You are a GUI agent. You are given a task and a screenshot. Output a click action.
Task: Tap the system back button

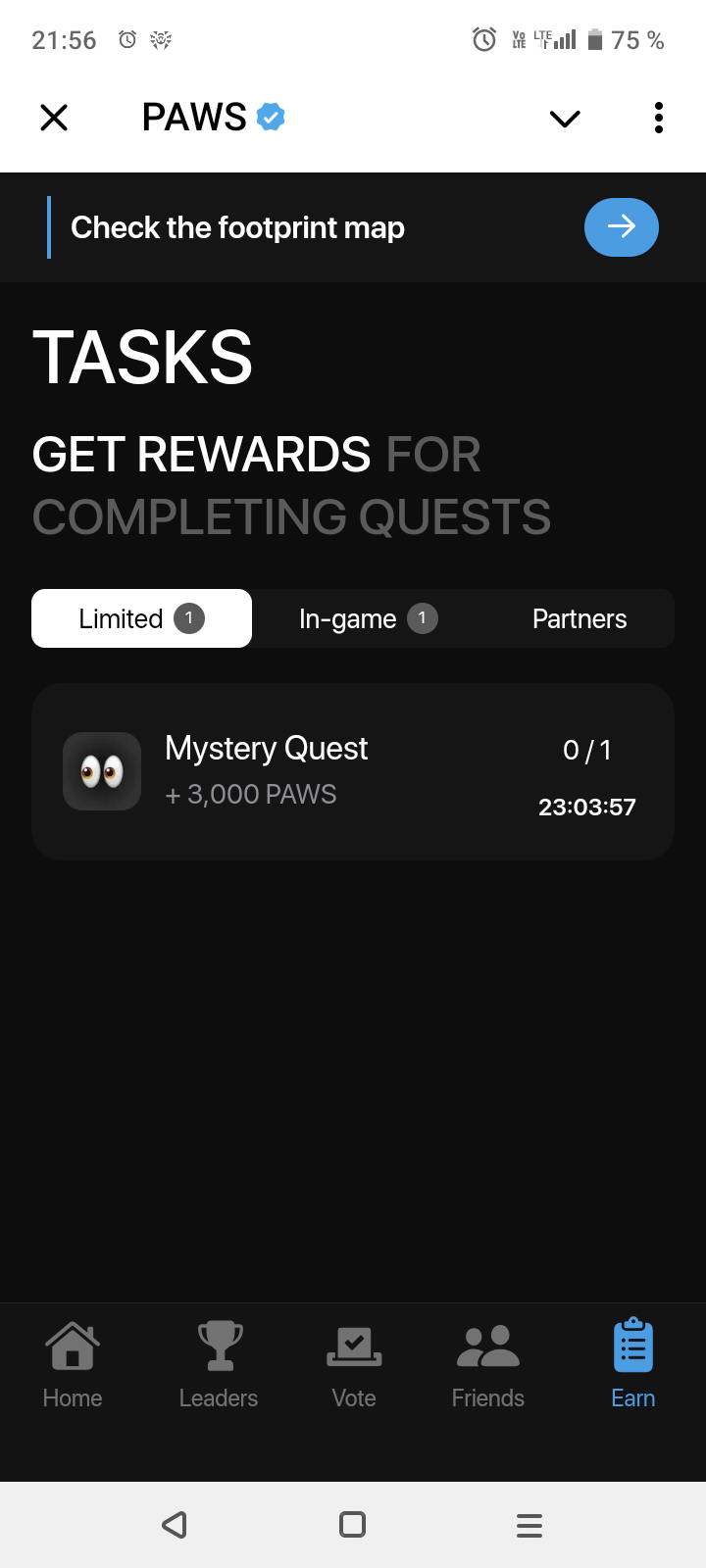(175, 1525)
